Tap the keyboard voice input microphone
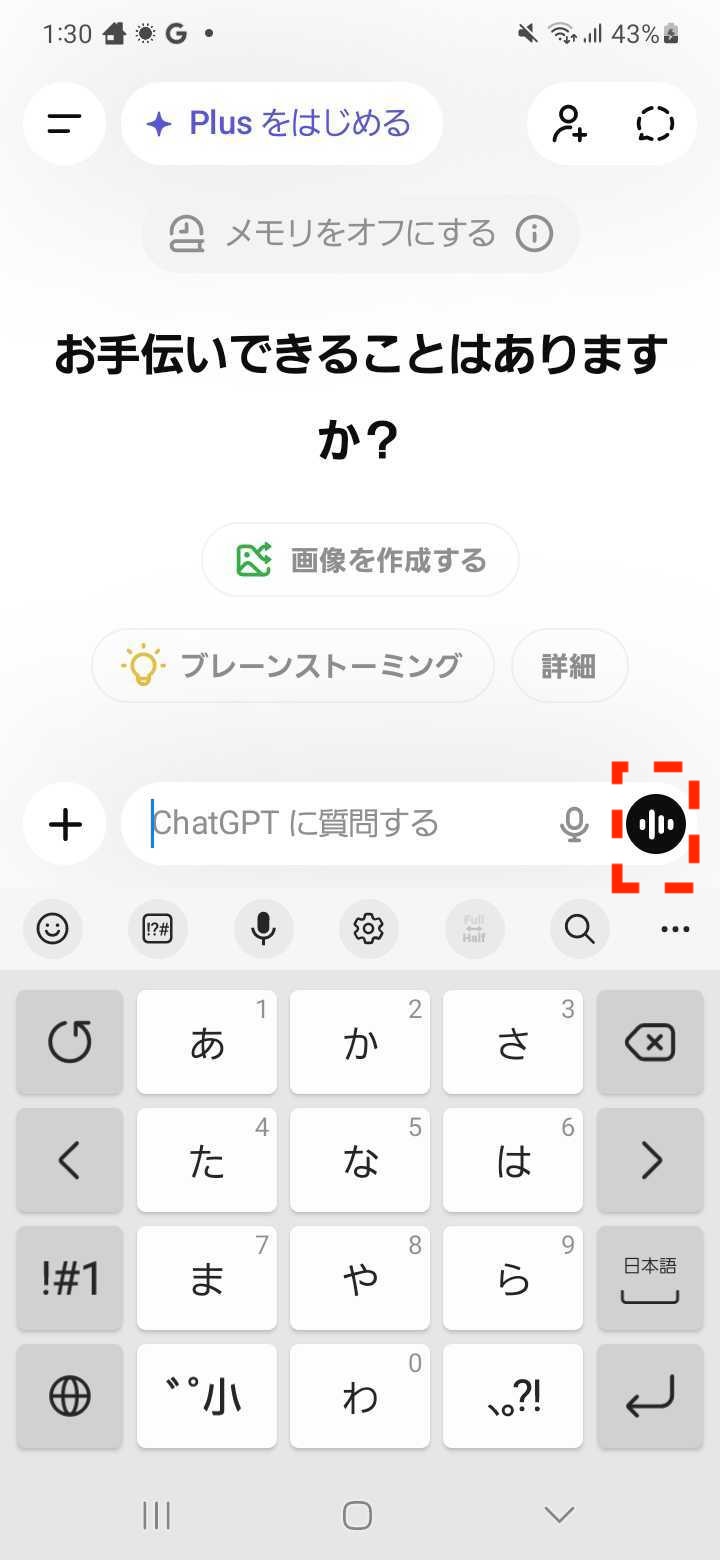Image resolution: width=720 pixels, height=1560 pixels. tap(263, 929)
